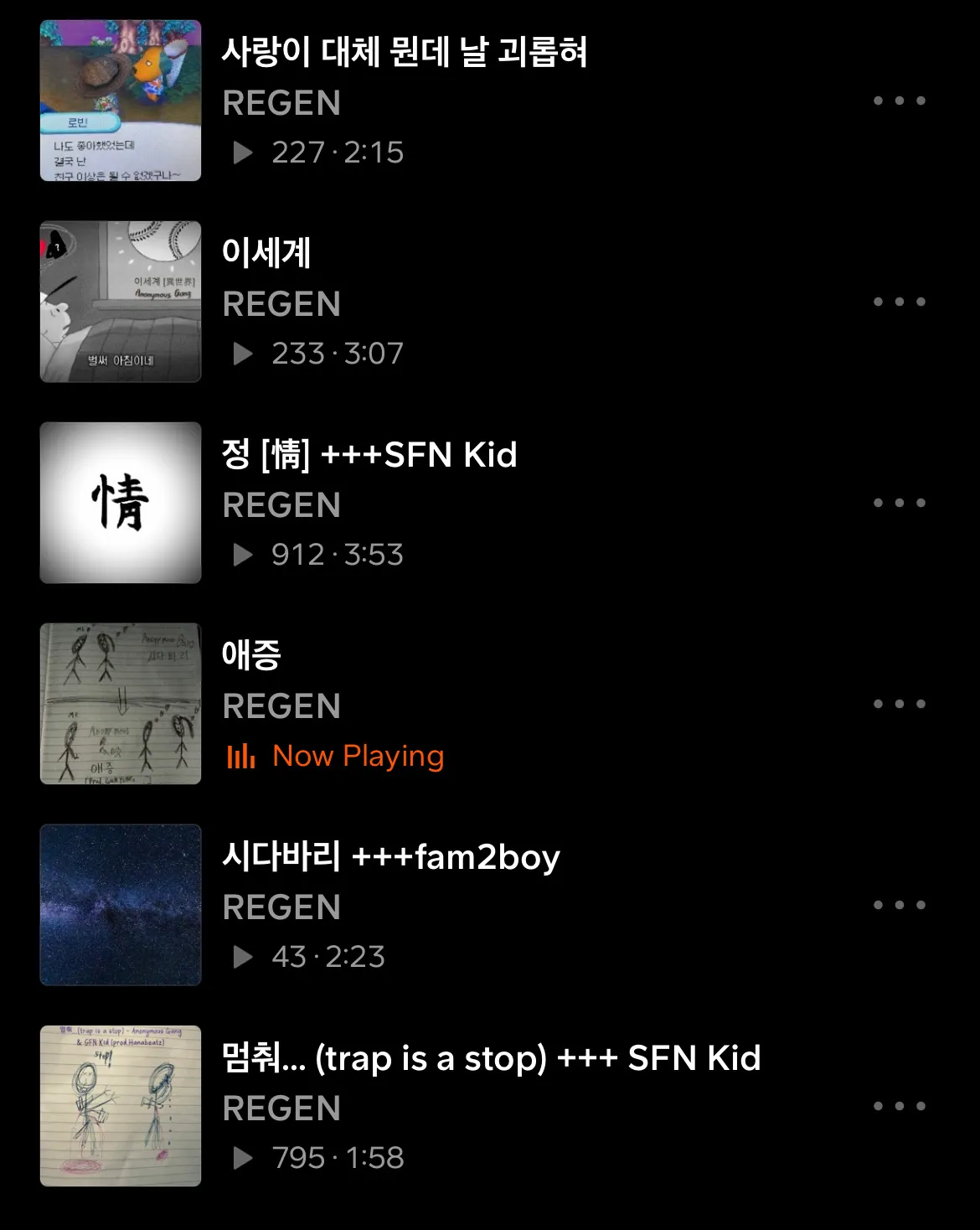Click the play icon on 시다바리 +++fam2boy
The image size is (980, 1230).
pos(245,956)
